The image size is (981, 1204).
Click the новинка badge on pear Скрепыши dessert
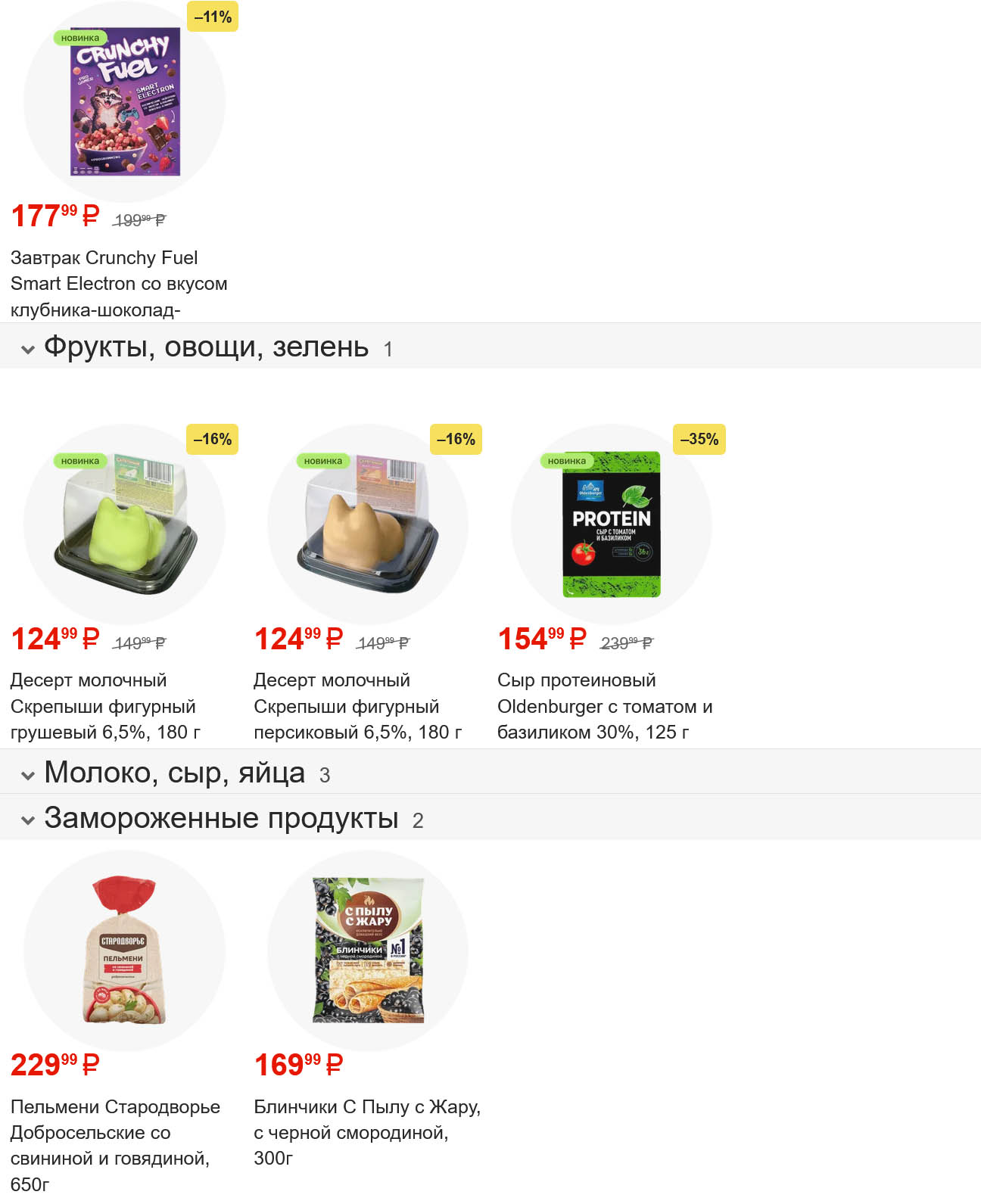point(79,459)
